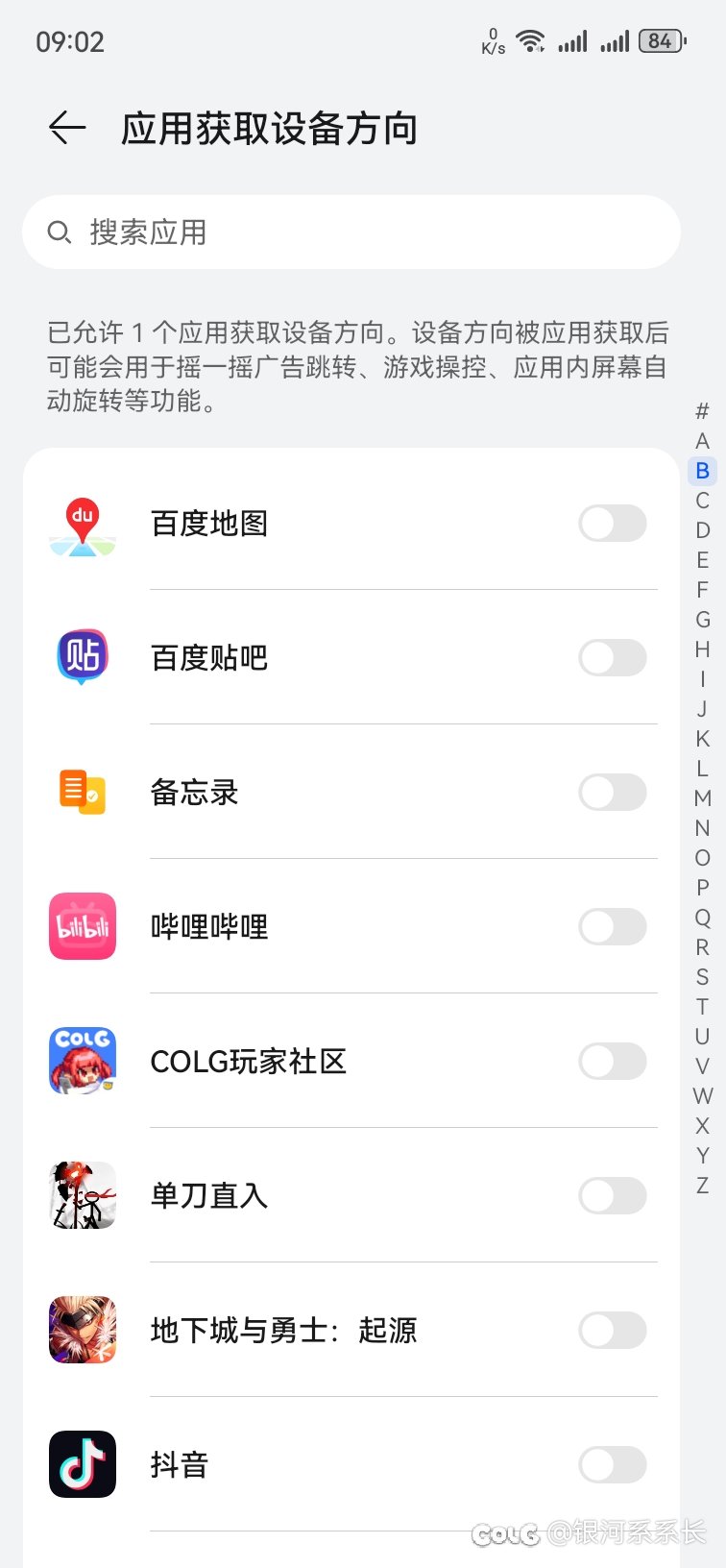Screen dimensions: 726x1568
Task: Jump to letter B in the index
Action: tap(702, 470)
